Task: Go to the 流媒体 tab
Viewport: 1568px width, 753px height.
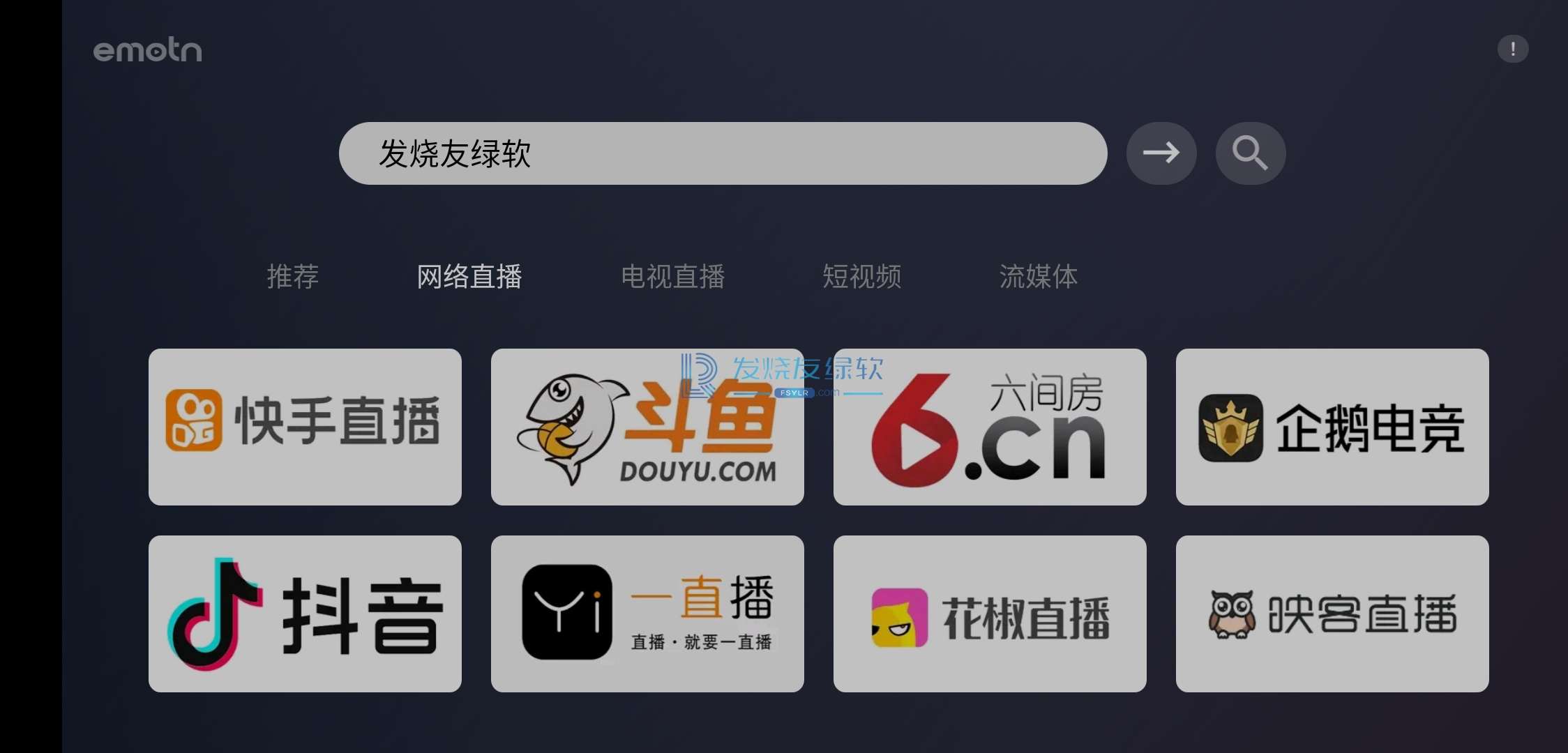Action: coord(1038,277)
